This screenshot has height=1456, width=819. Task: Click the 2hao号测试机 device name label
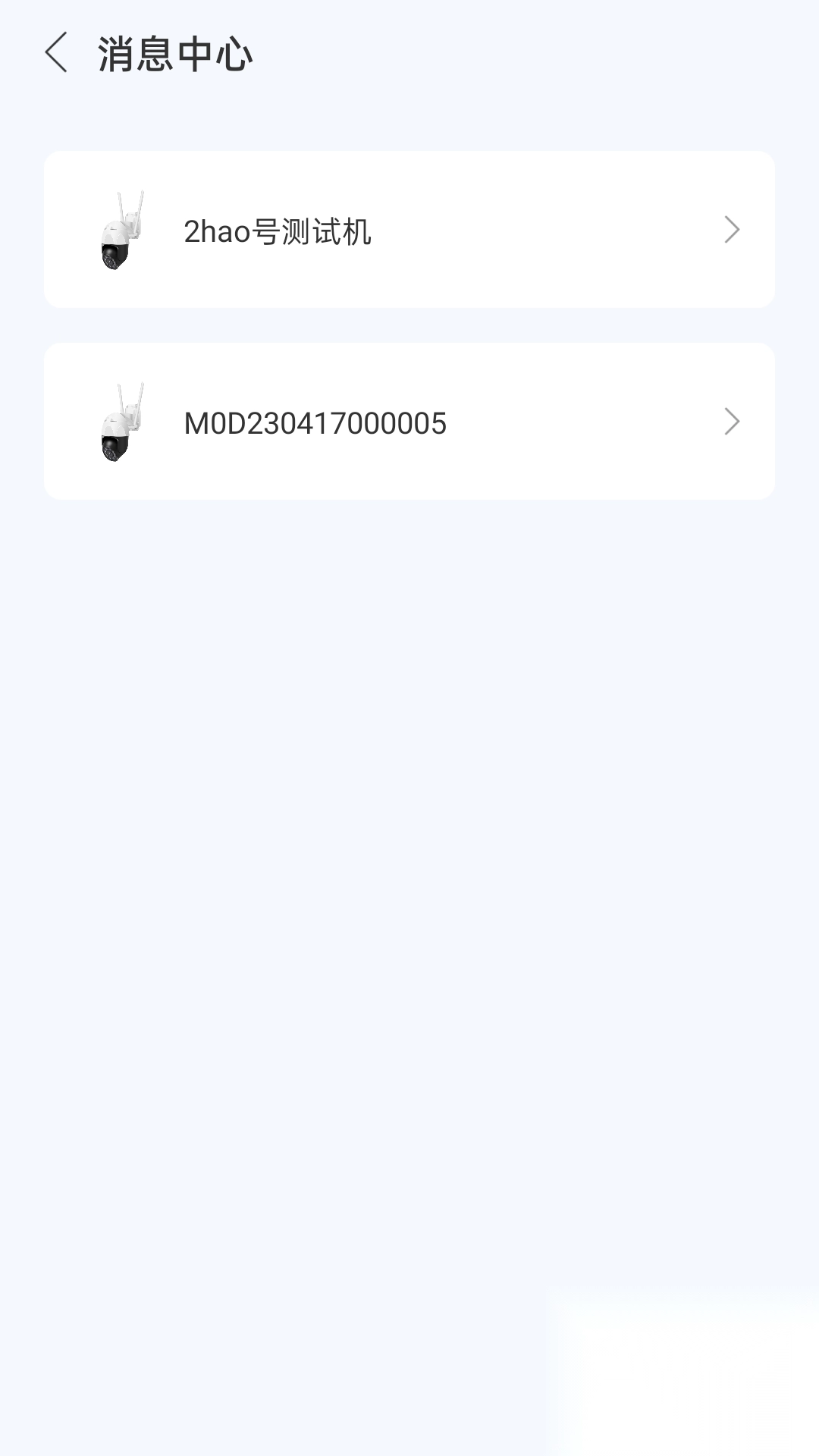pyautogui.click(x=277, y=233)
